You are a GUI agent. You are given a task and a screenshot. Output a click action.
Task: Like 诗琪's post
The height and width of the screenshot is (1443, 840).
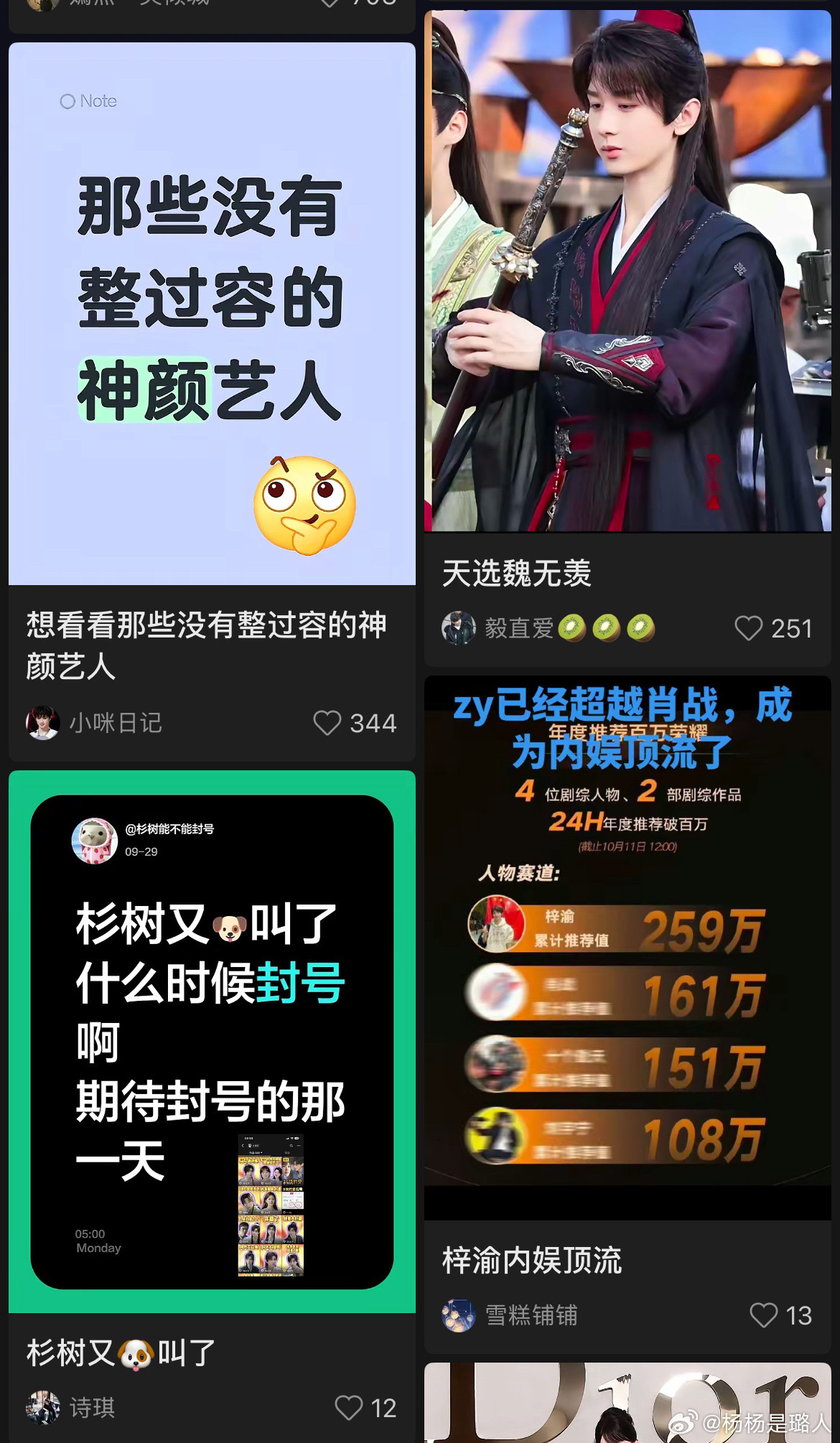coord(349,1407)
